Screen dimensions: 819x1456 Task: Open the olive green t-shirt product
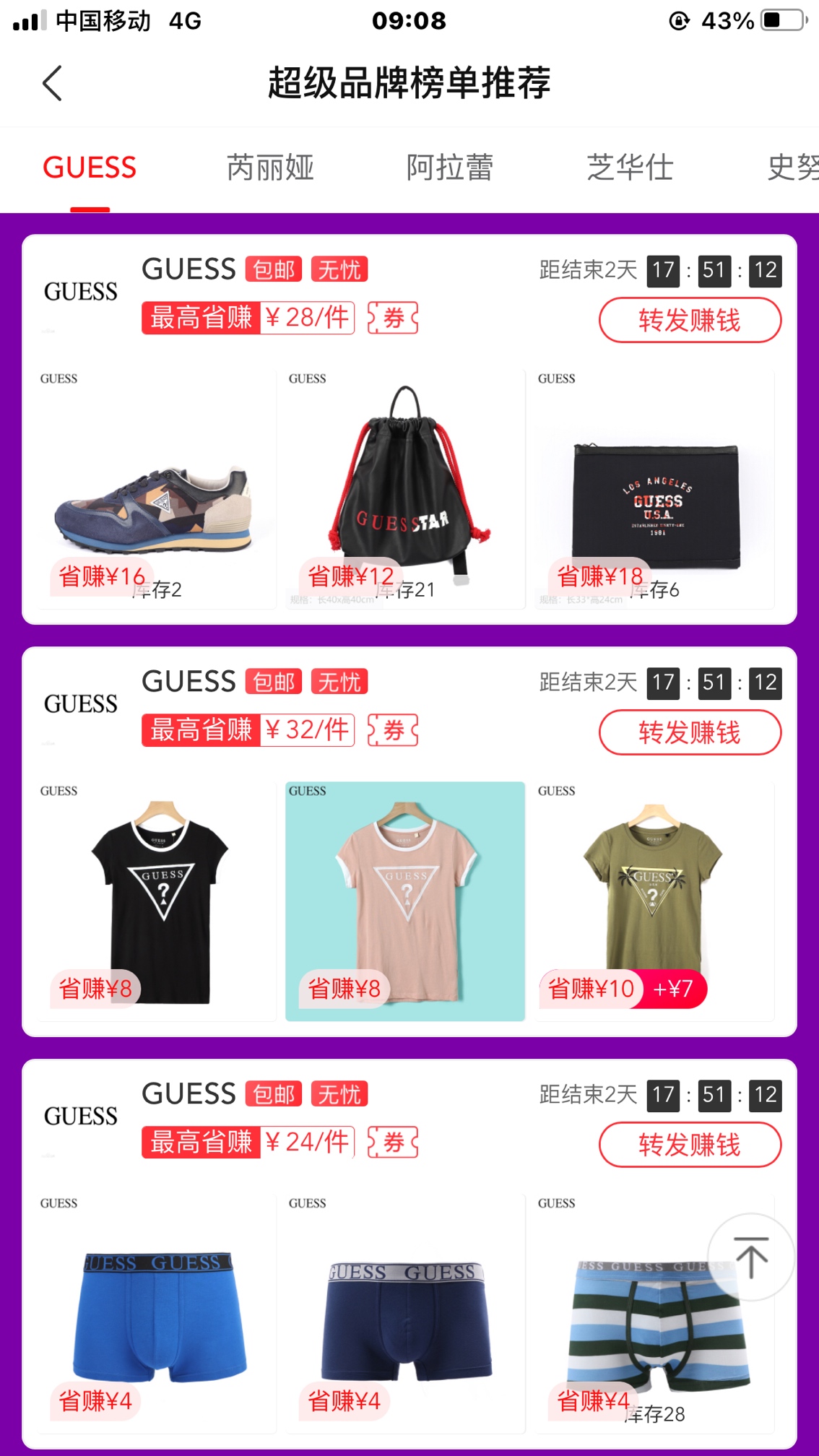click(x=654, y=901)
